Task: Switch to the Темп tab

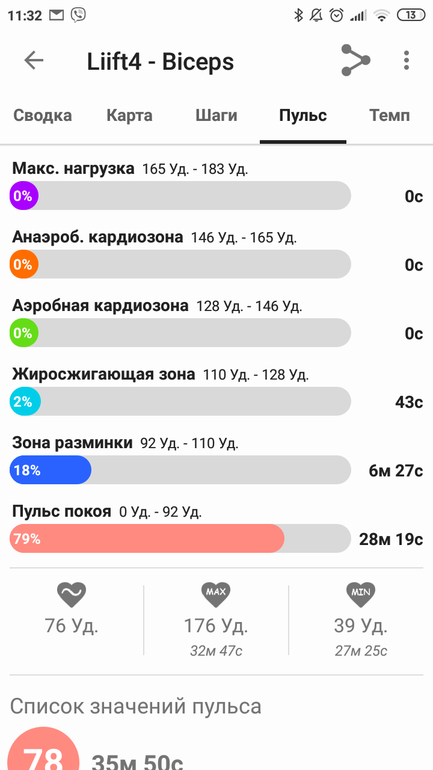Action: pyautogui.click(x=389, y=116)
